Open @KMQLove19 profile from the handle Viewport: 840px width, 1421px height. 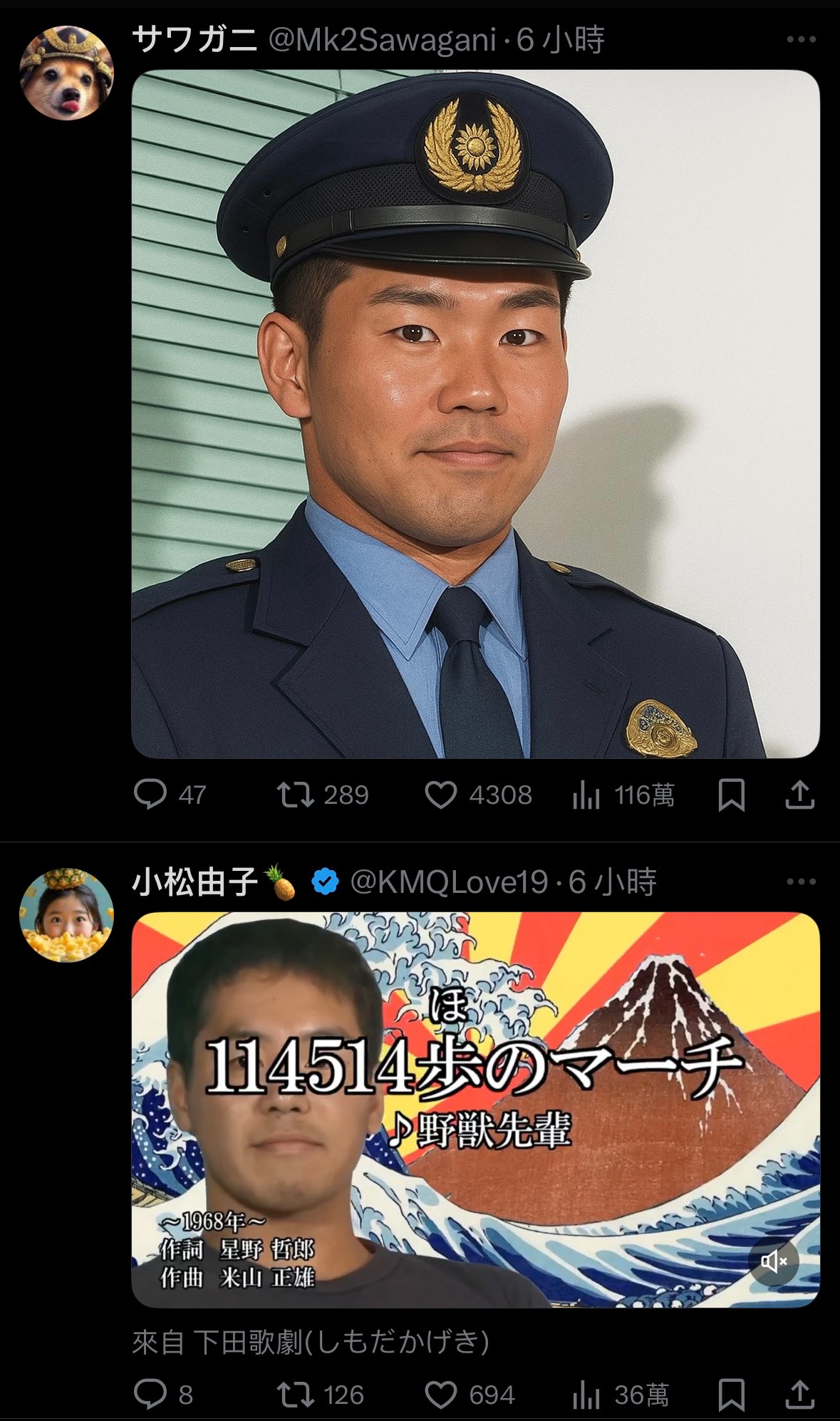(x=449, y=882)
